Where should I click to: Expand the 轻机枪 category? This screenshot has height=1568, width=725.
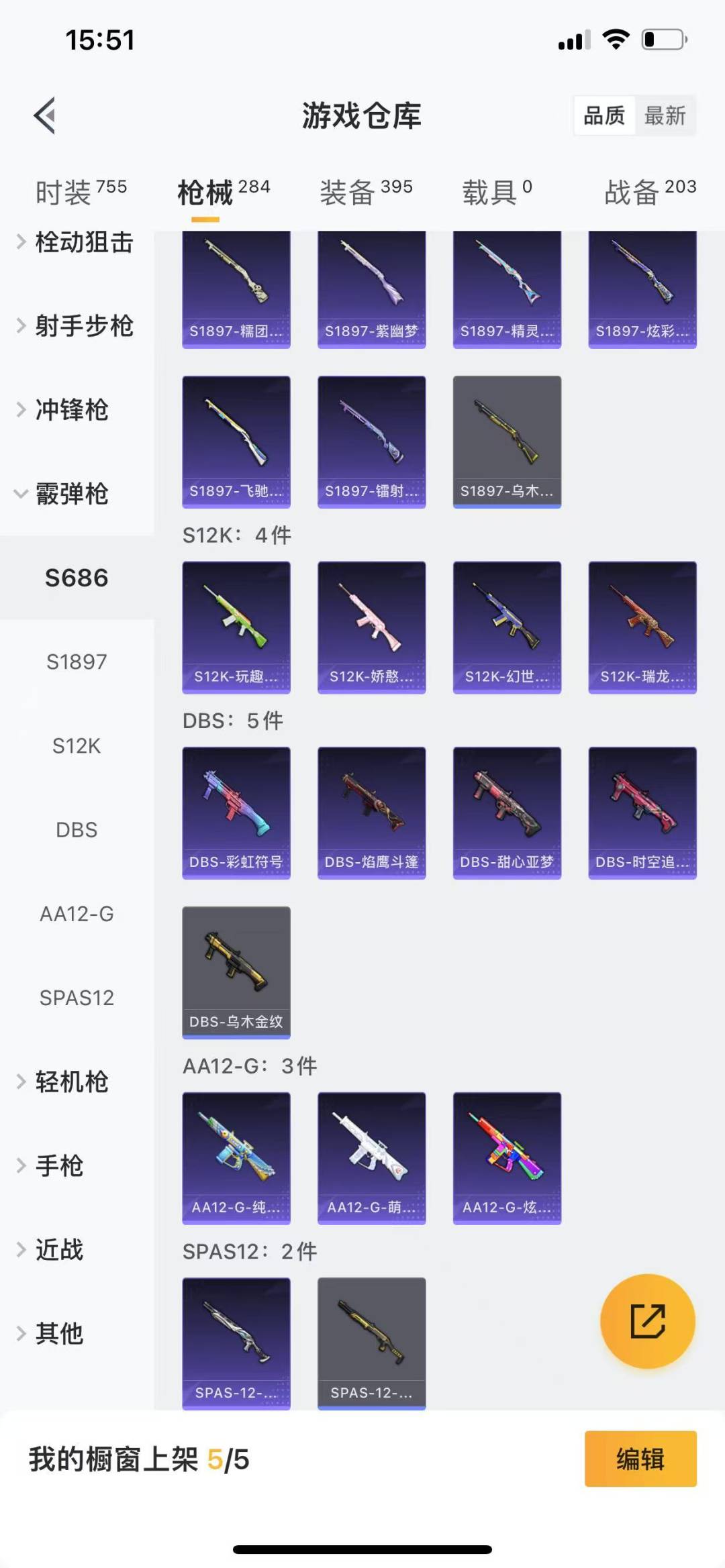pos(72,1082)
